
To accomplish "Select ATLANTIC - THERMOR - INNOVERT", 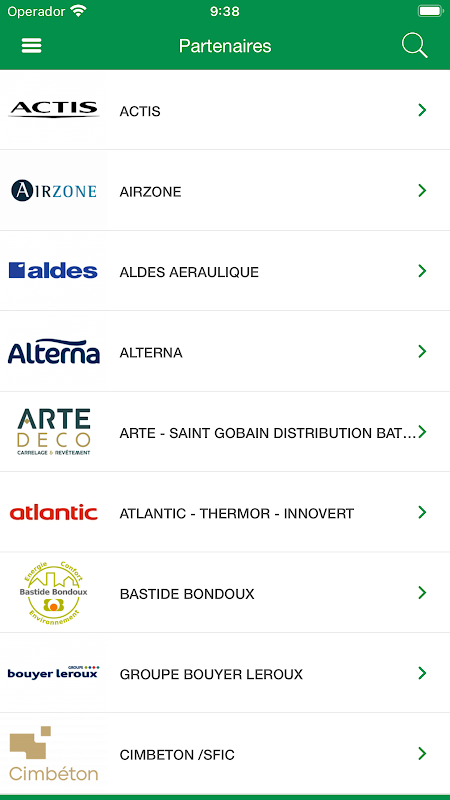I will 225,512.
